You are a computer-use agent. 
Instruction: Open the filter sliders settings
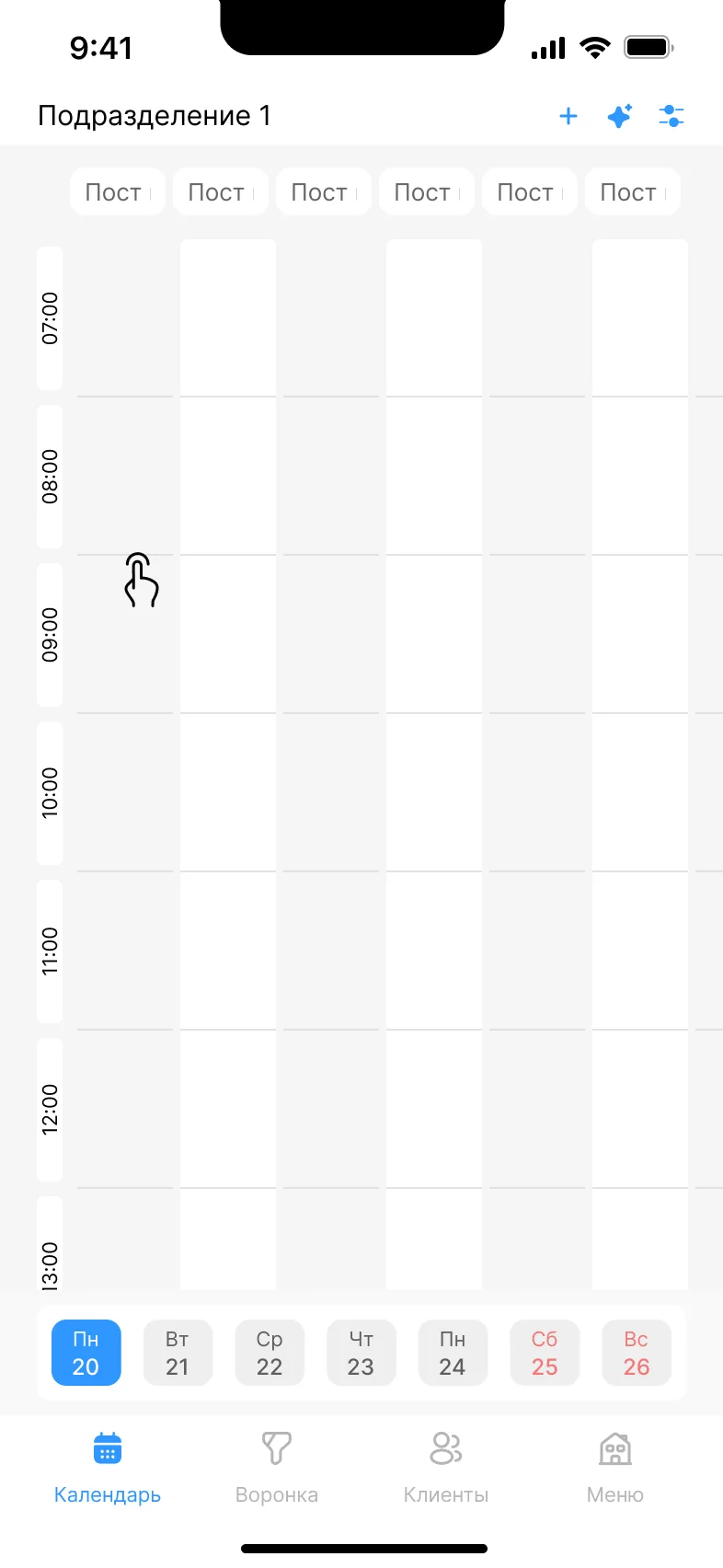point(671,116)
